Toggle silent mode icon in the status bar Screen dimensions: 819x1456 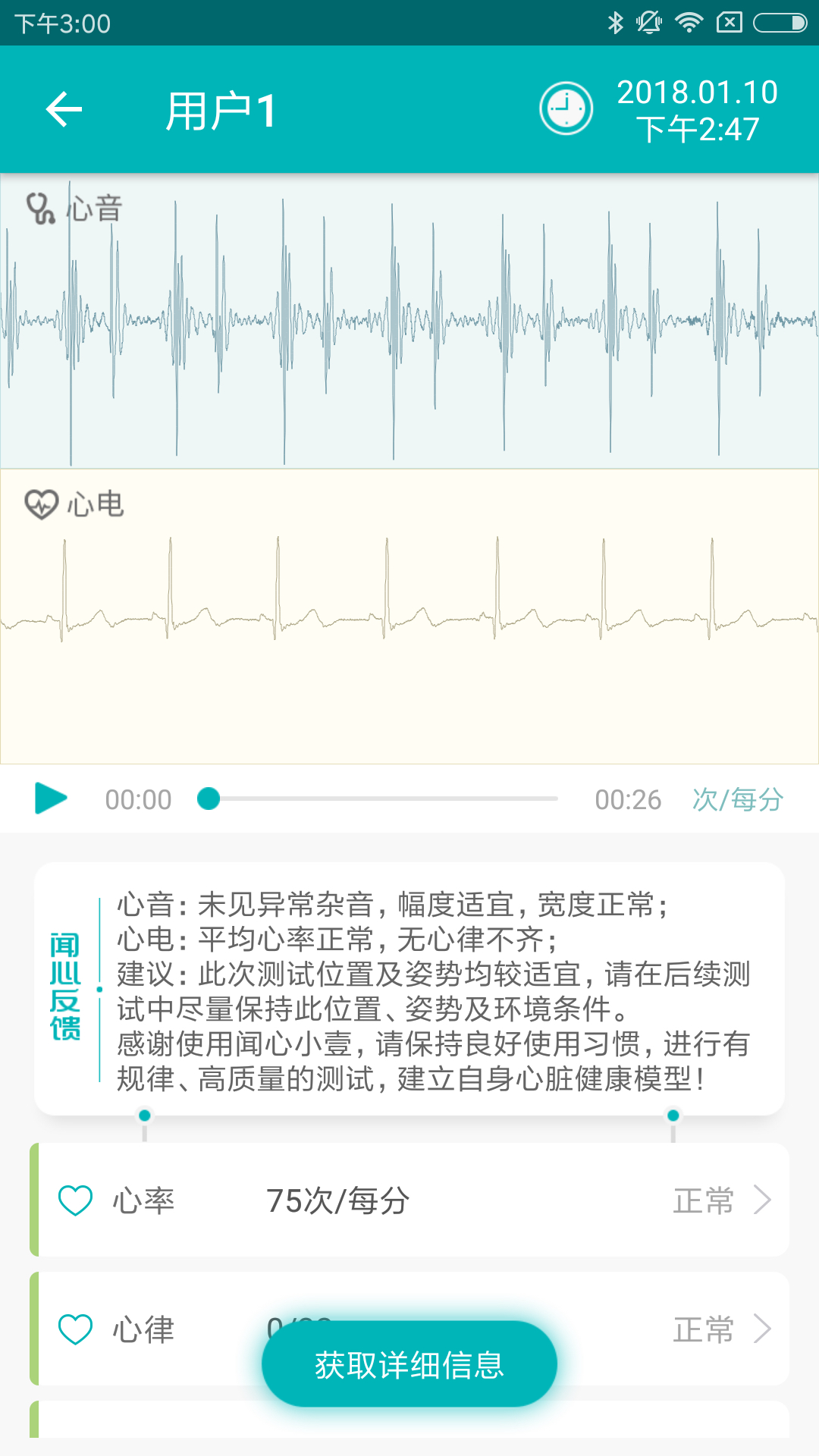coord(651,22)
